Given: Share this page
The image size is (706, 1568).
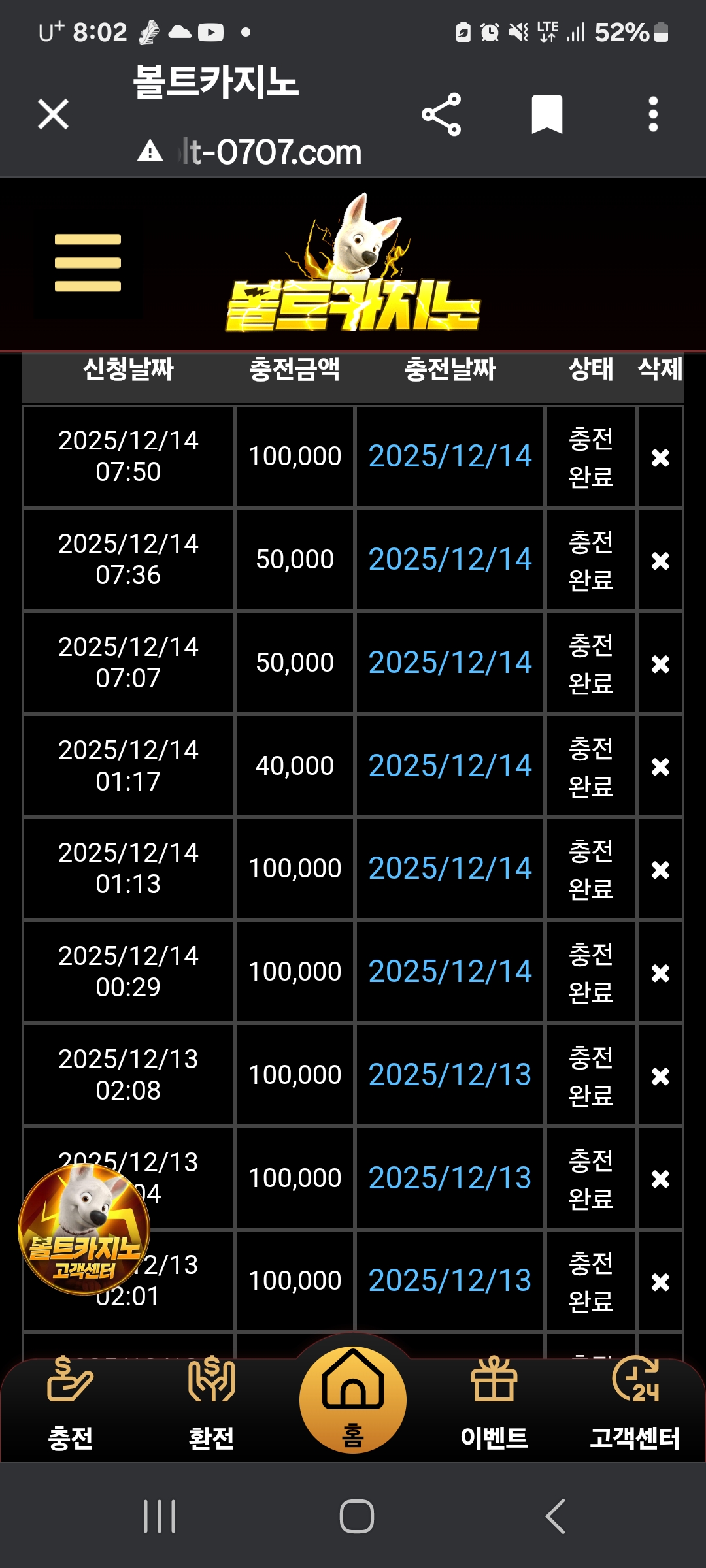Looking at the screenshot, I should pyautogui.click(x=442, y=114).
